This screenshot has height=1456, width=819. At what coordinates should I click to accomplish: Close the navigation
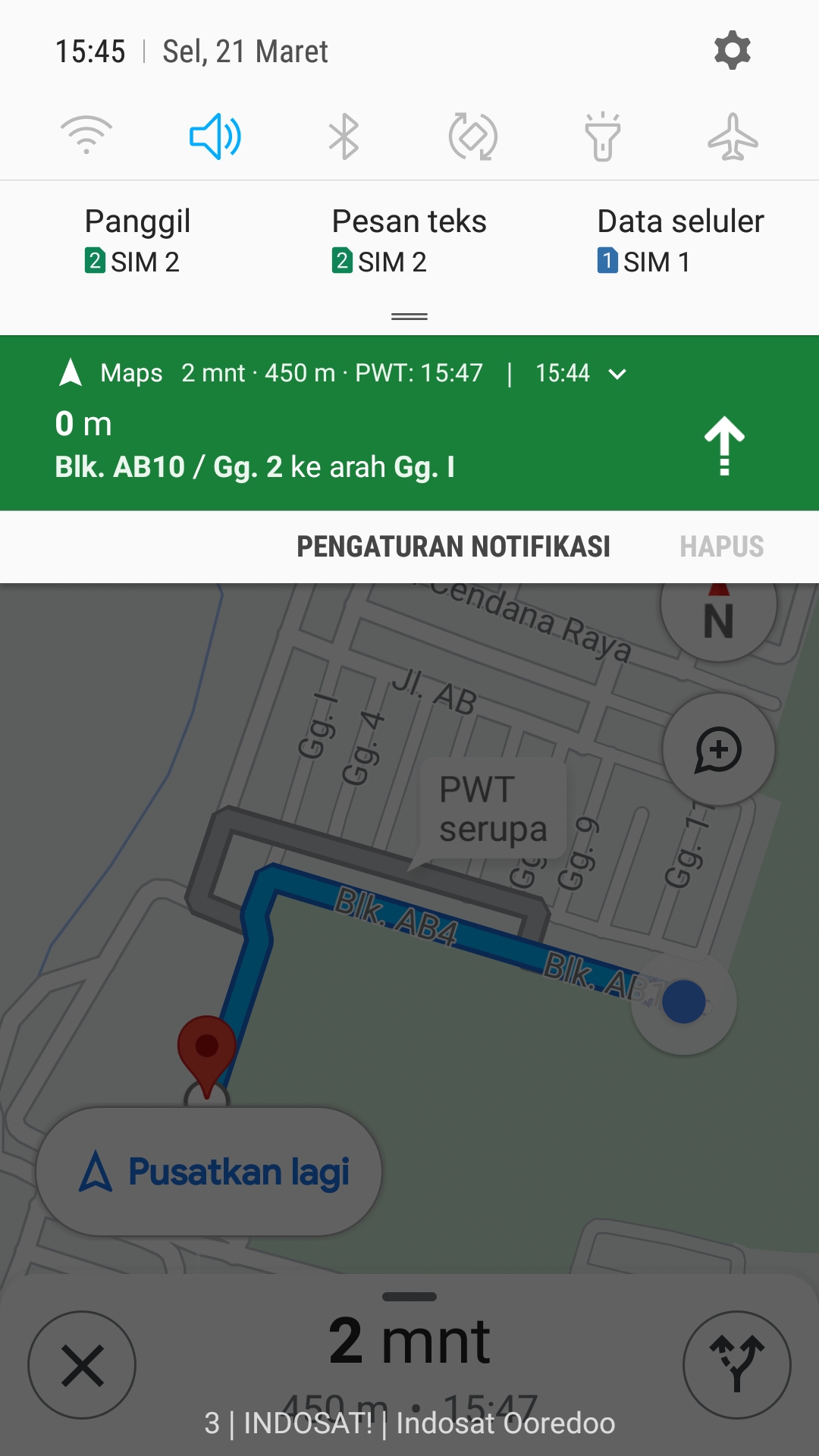click(82, 1365)
